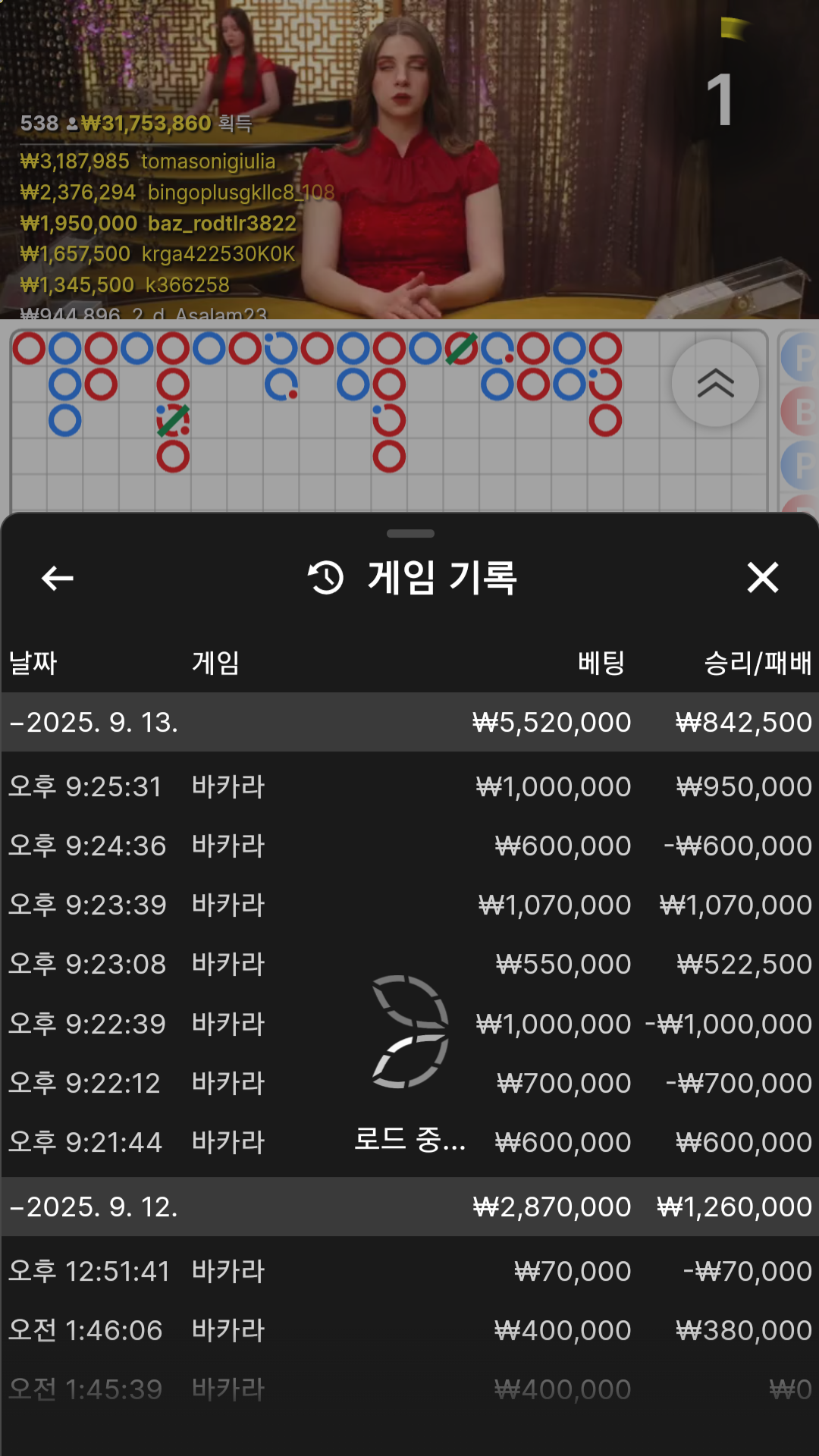Close the game history panel
Image resolution: width=819 pixels, height=1456 pixels.
click(x=762, y=578)
